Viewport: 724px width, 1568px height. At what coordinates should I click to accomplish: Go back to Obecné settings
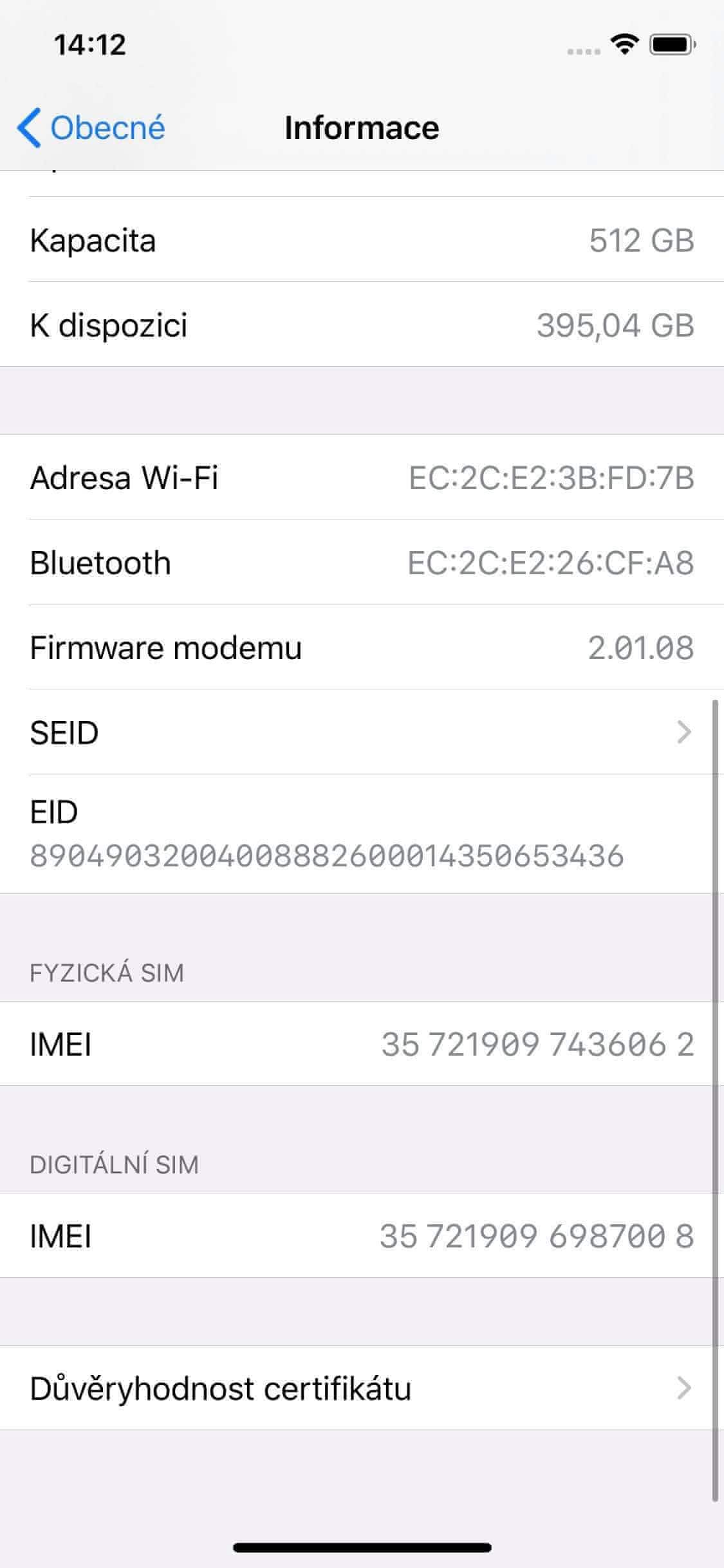pos(91,127)
